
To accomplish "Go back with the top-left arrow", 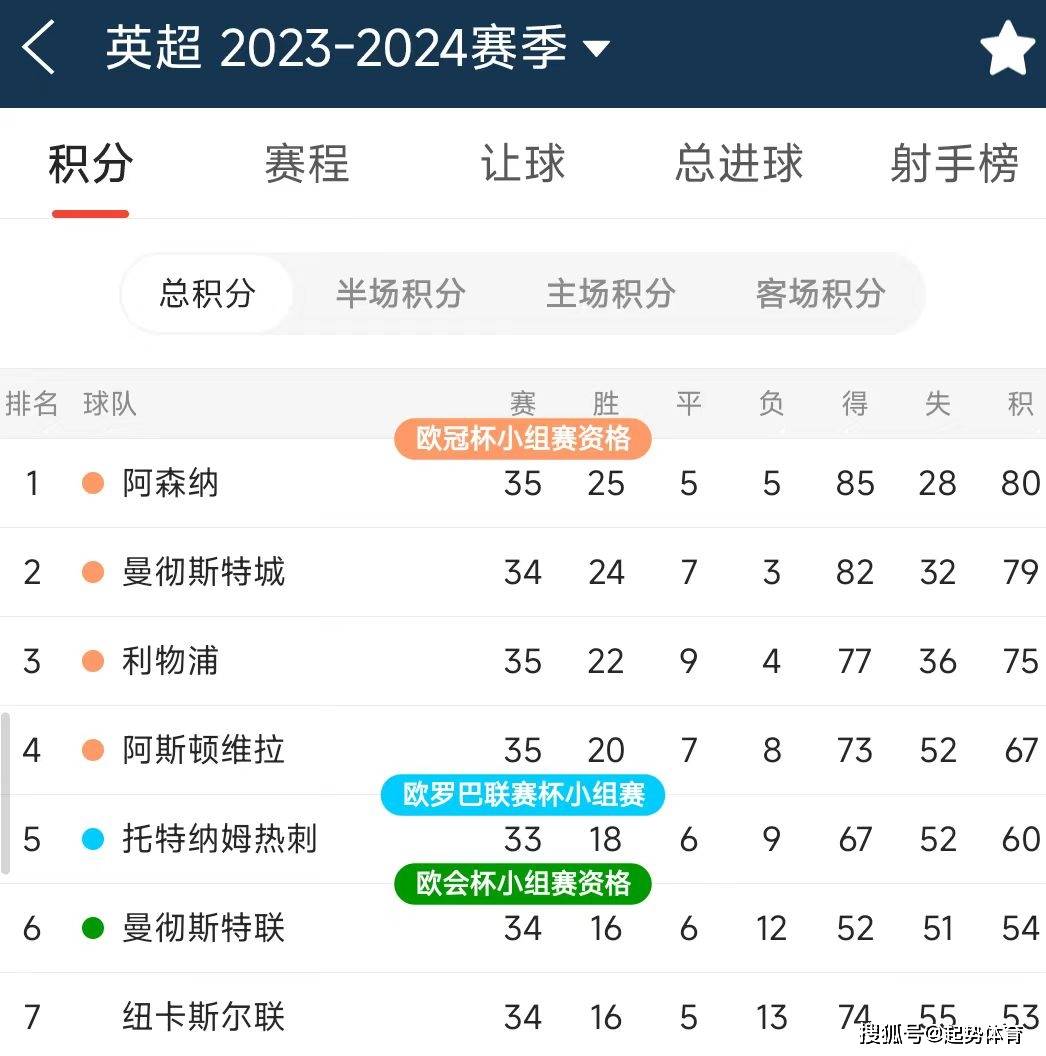I will [38, 49].
